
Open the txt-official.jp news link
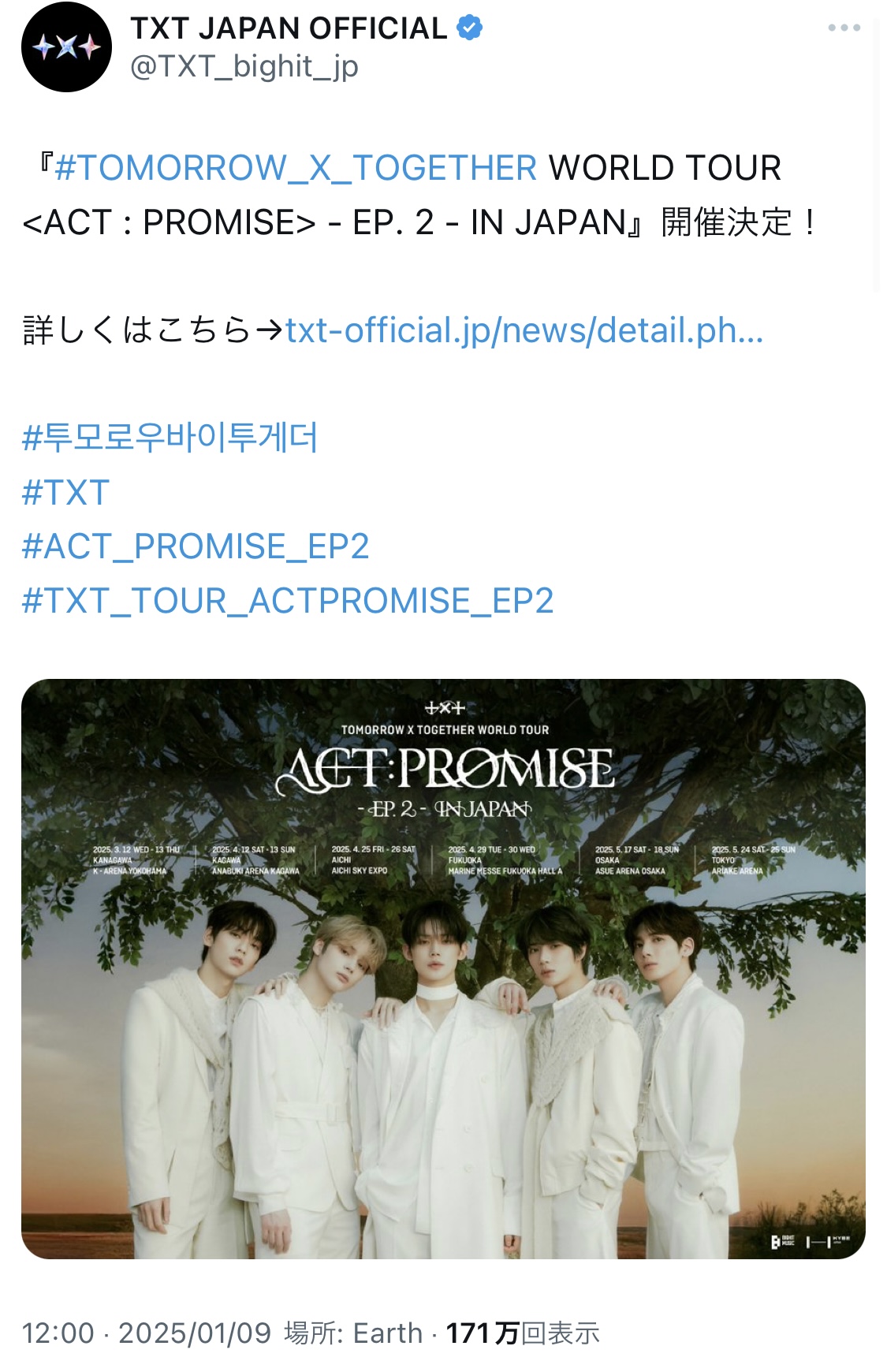524,330
